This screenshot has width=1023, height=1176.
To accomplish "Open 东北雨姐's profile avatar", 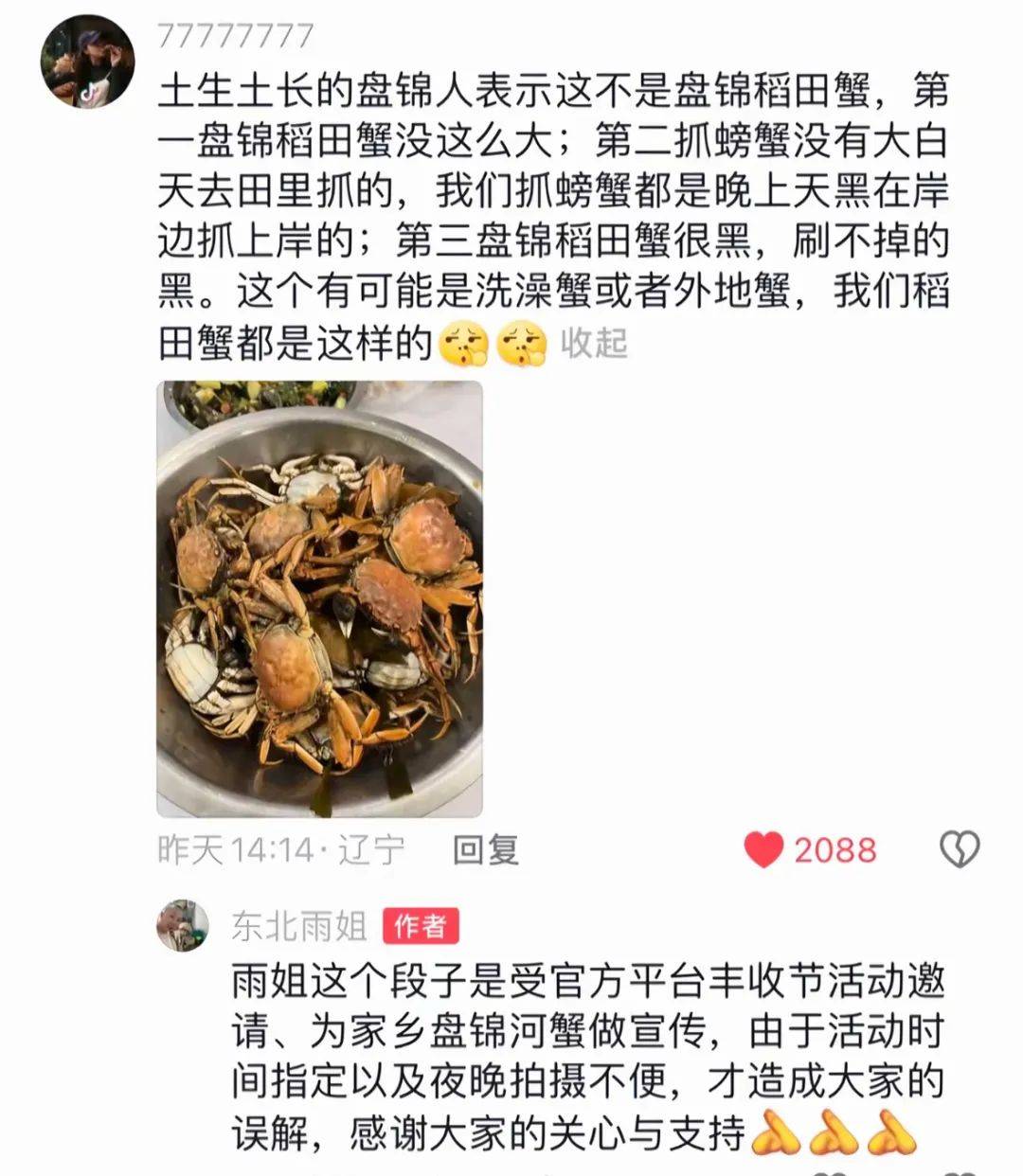I will pos(182,925).
